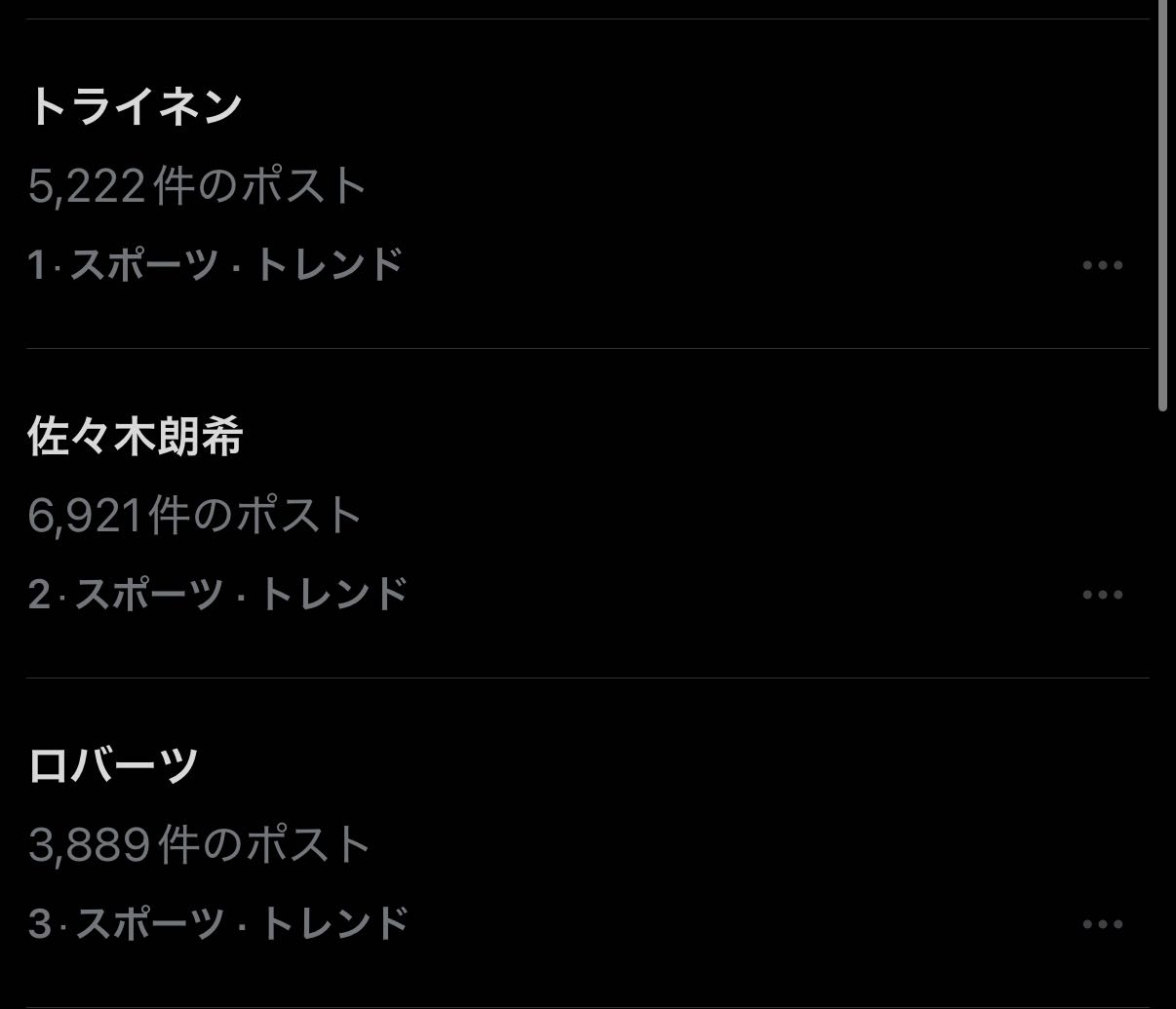Open the 佐々木朗希 trending topic
The width and height of the screenshot is (1176, 1009).
pos(135,437)
